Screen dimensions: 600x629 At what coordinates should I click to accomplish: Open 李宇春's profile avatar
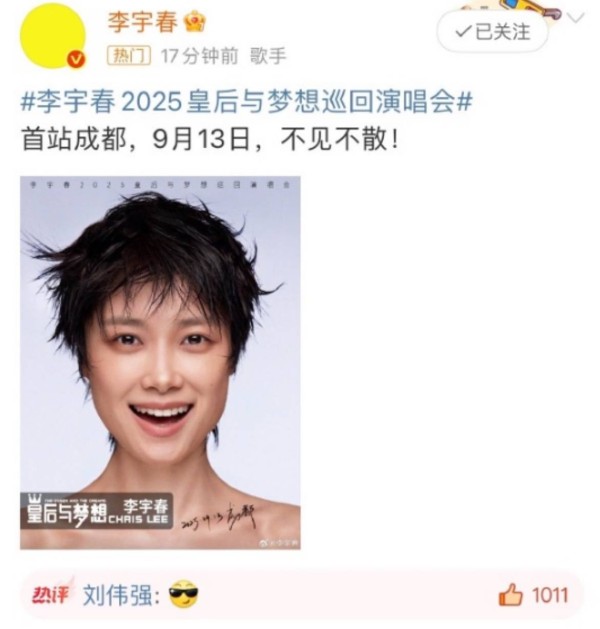click(52, 35)
